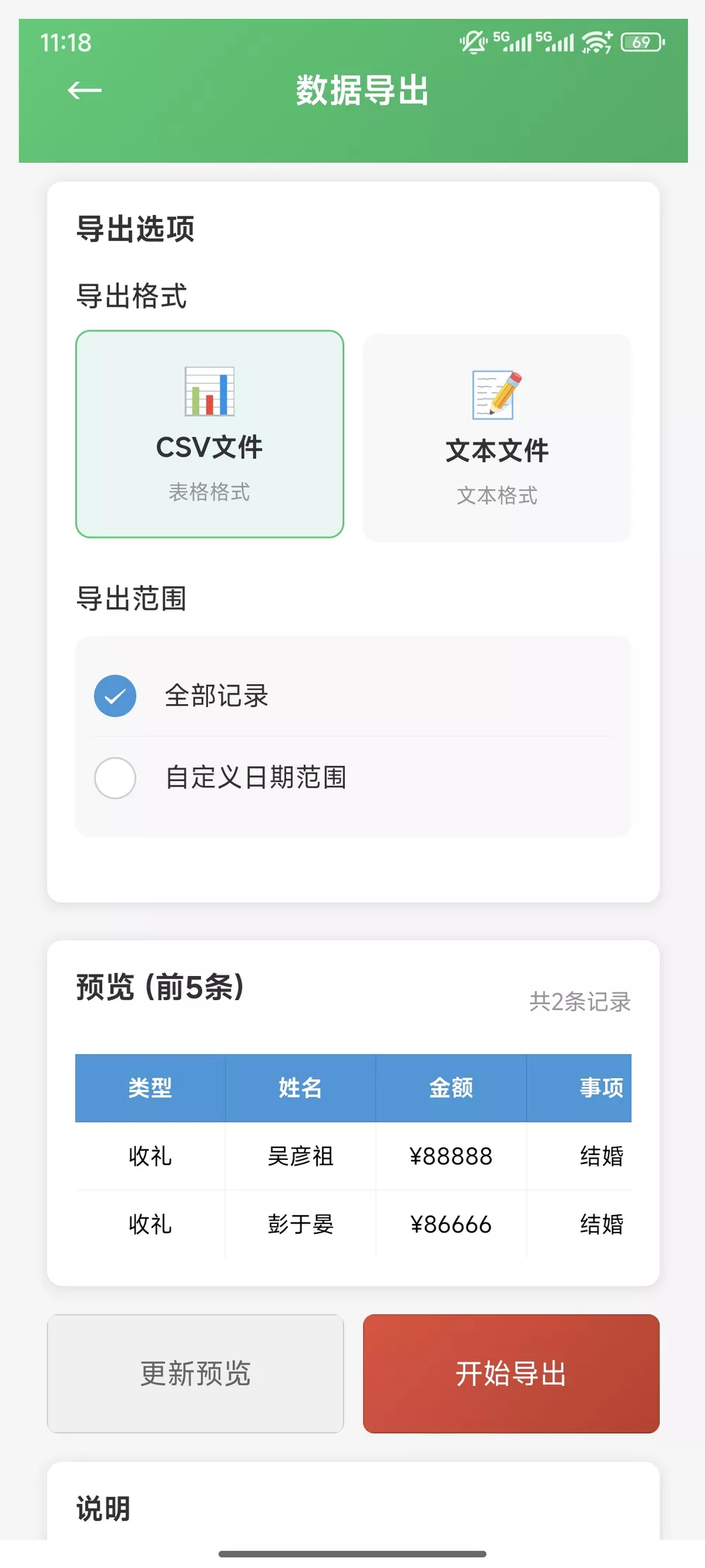Viewport: 705px width, 1568px height.
Task: Click the 金额 column header
Action: coord(451,1087)
